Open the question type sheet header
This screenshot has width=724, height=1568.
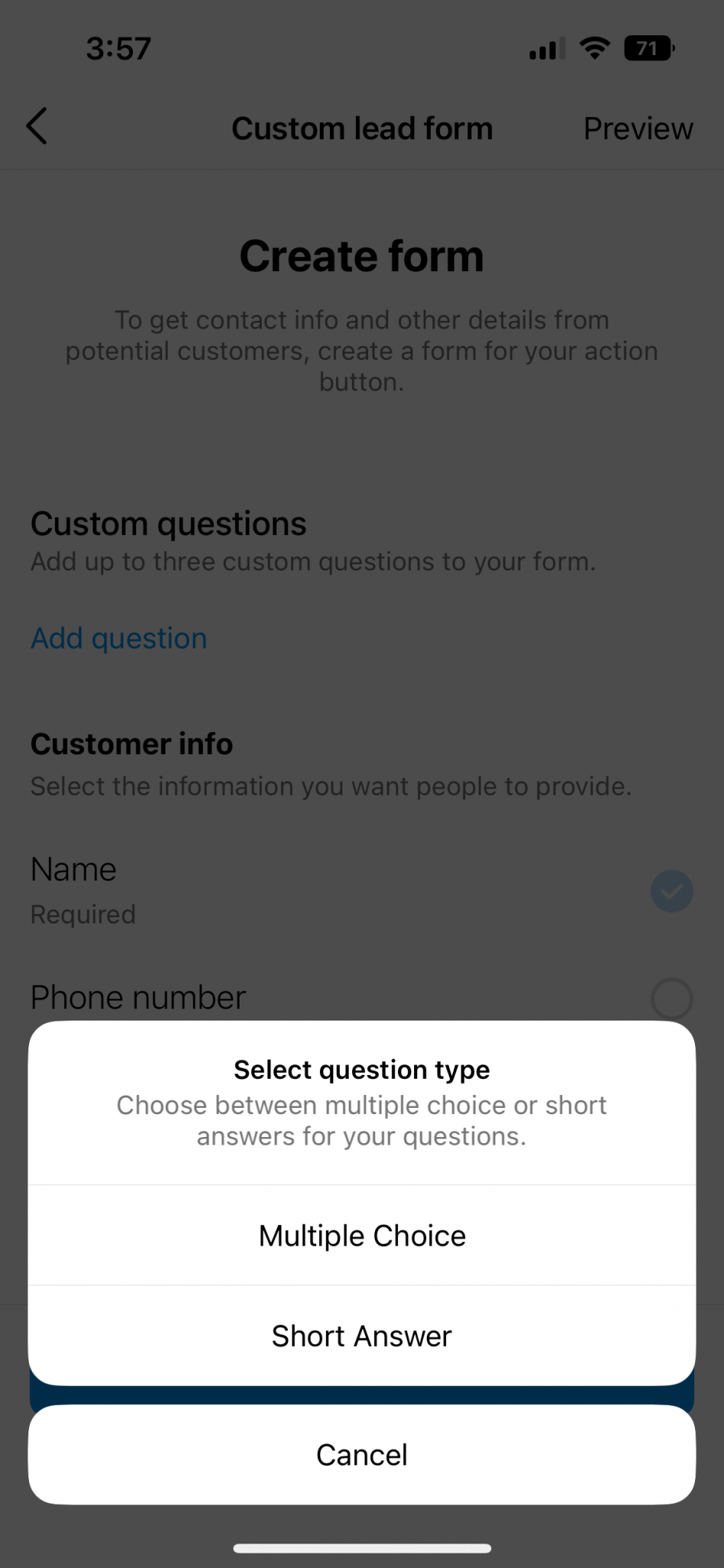coord(361,1070)
